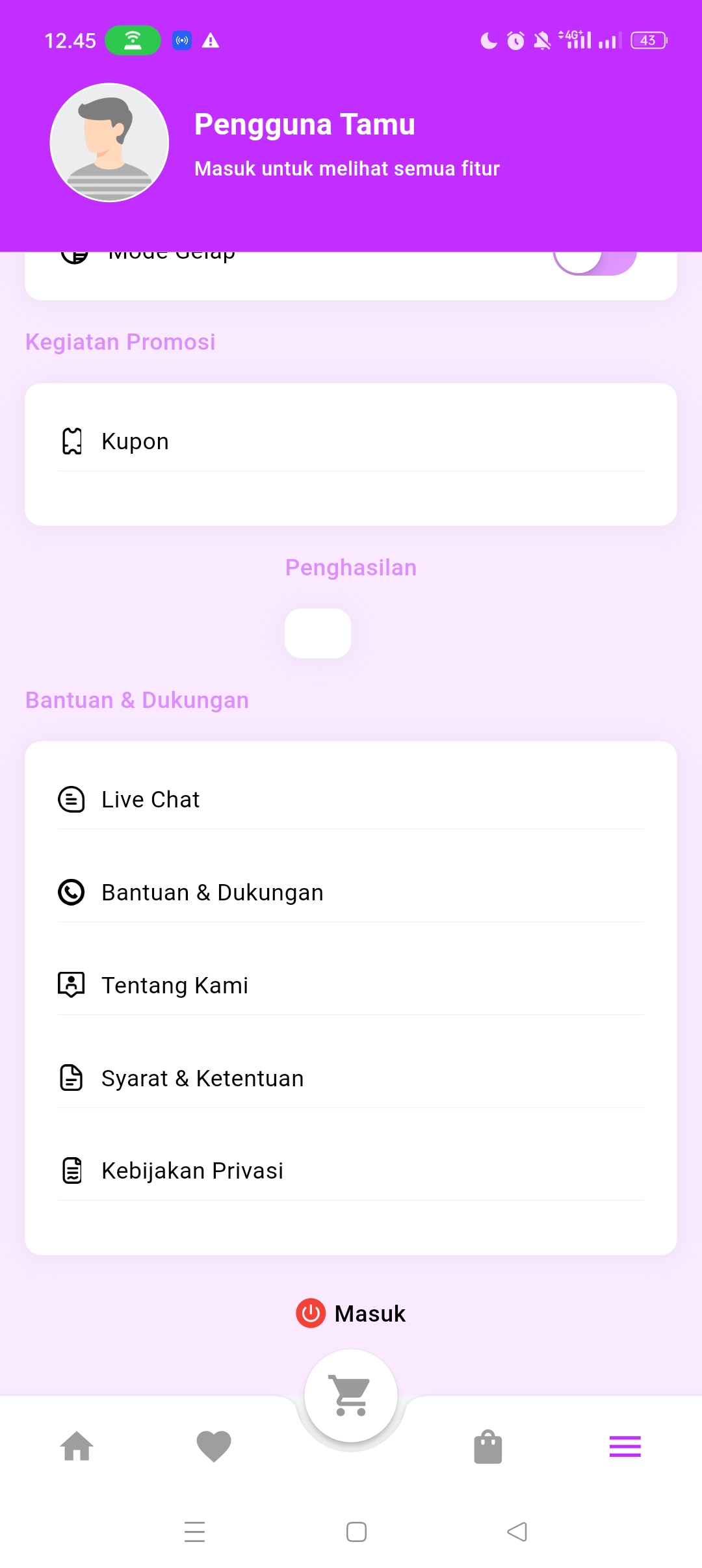The height and width of the screenshot is (1568, 702).
Task: Tap Masuk to log in
Action: pos(351,1314)
